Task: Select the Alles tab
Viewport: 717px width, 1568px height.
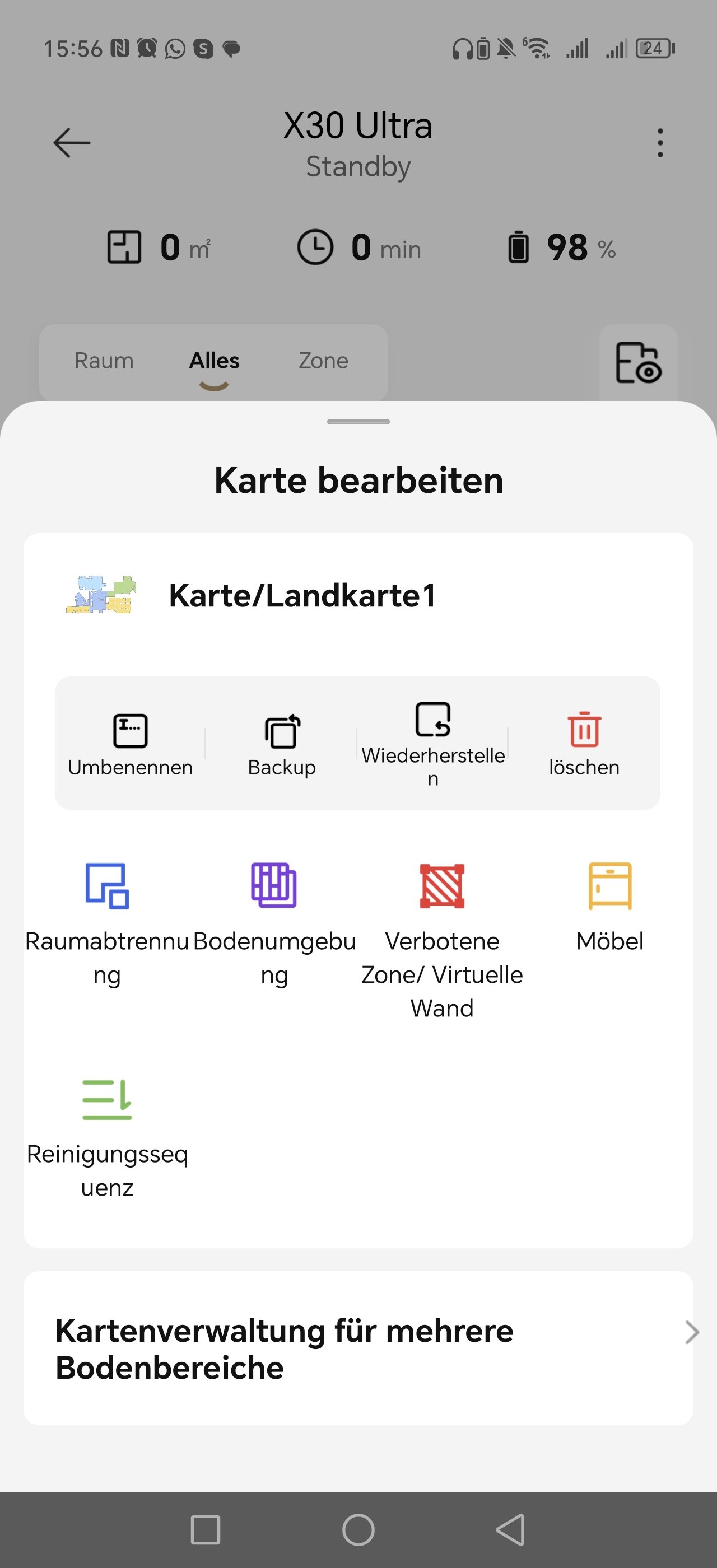Action: click(214, 360)
